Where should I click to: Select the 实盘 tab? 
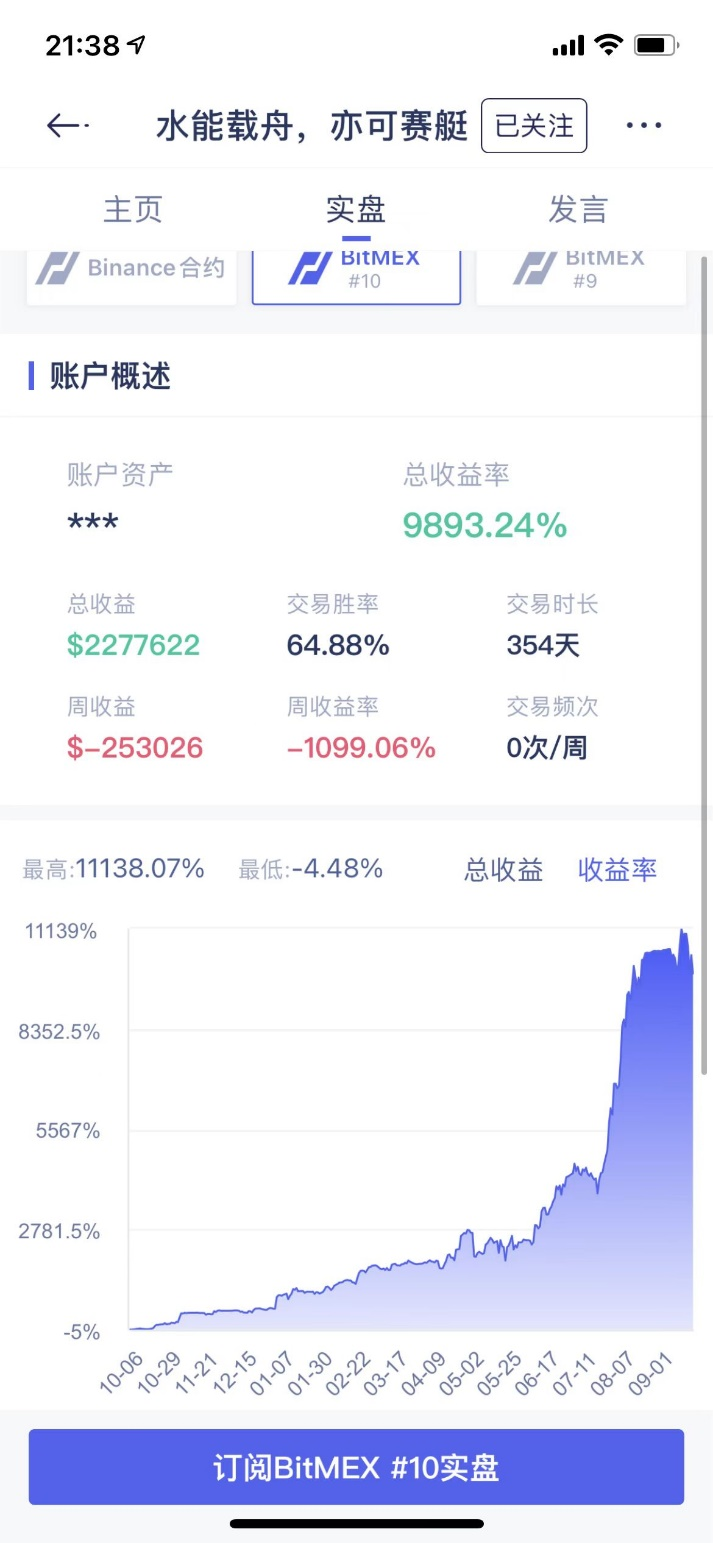point(356,210)
